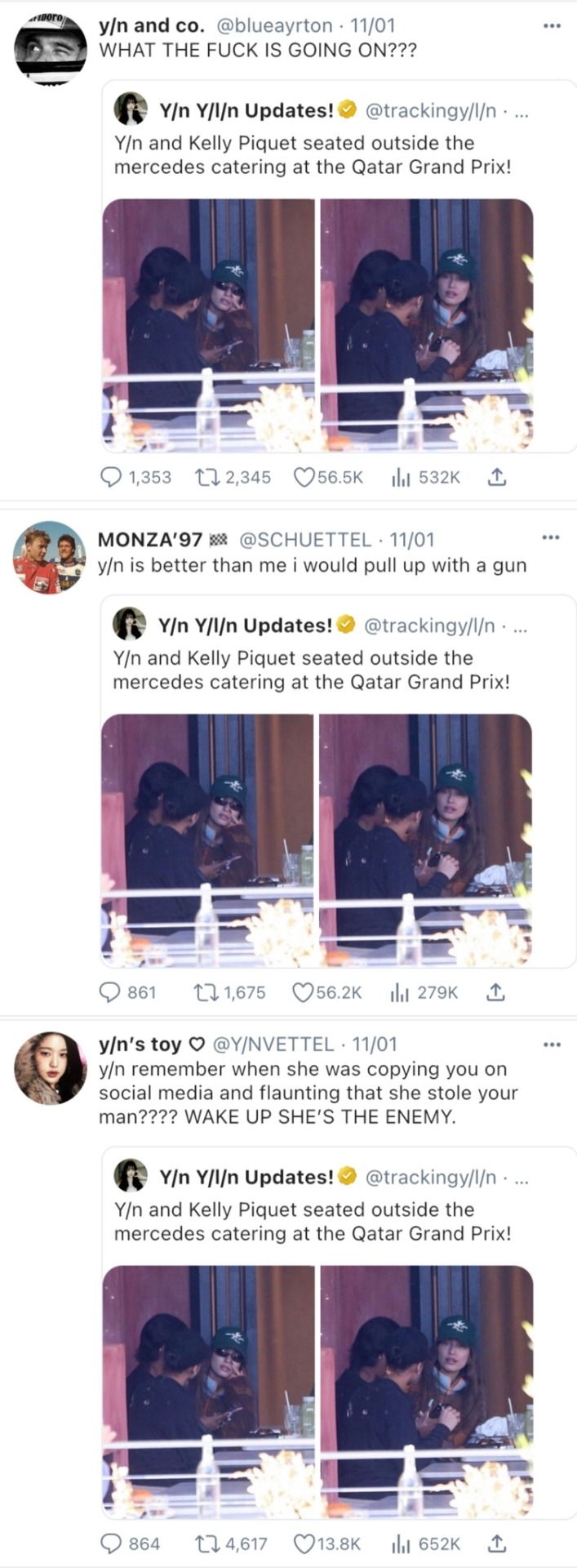Like MONZA'97's tweet with 56.2K likes
This screenshot has height=1568, width=577.
tap(303, 992)
